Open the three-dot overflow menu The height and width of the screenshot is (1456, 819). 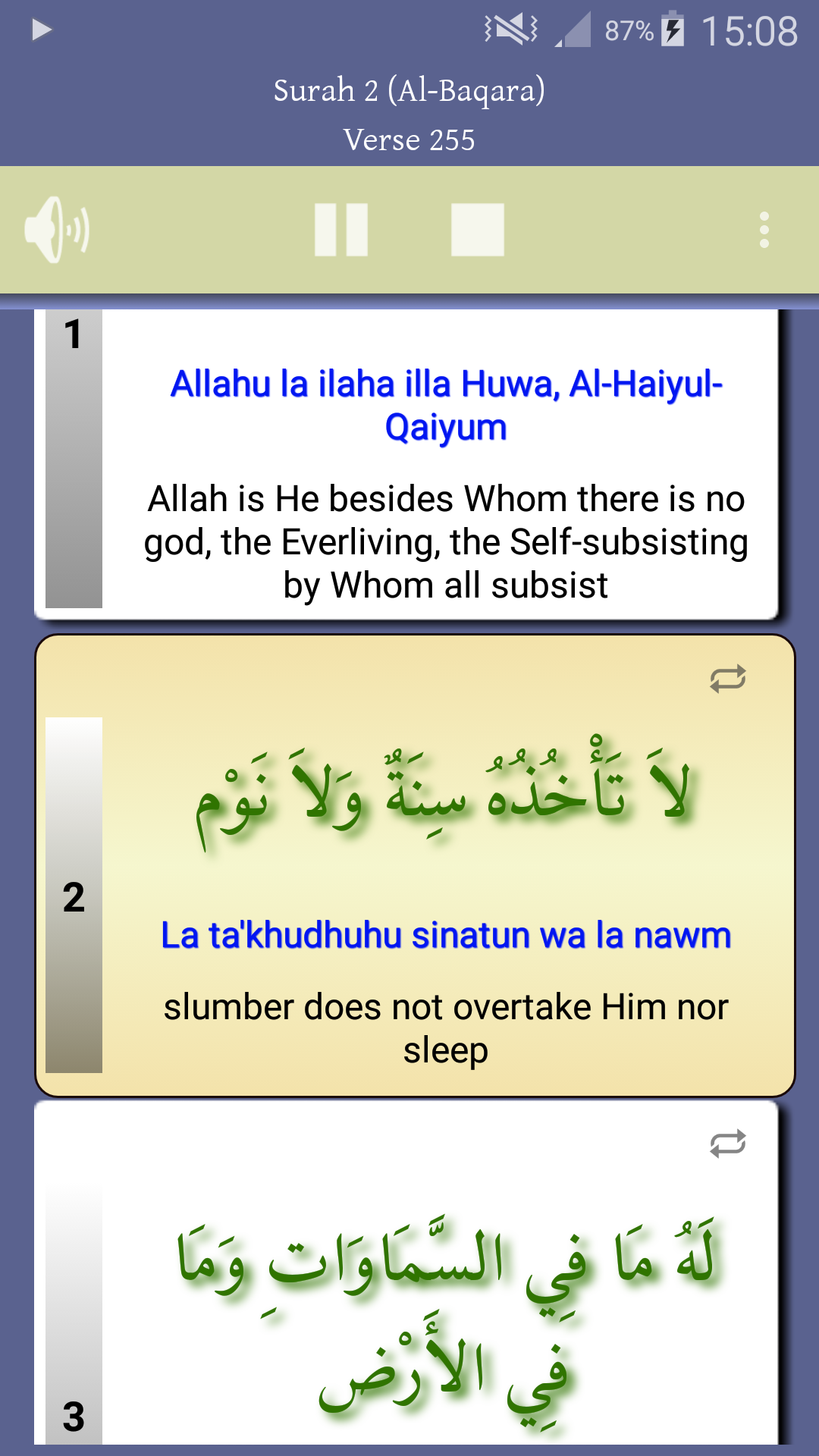point(764,230)
